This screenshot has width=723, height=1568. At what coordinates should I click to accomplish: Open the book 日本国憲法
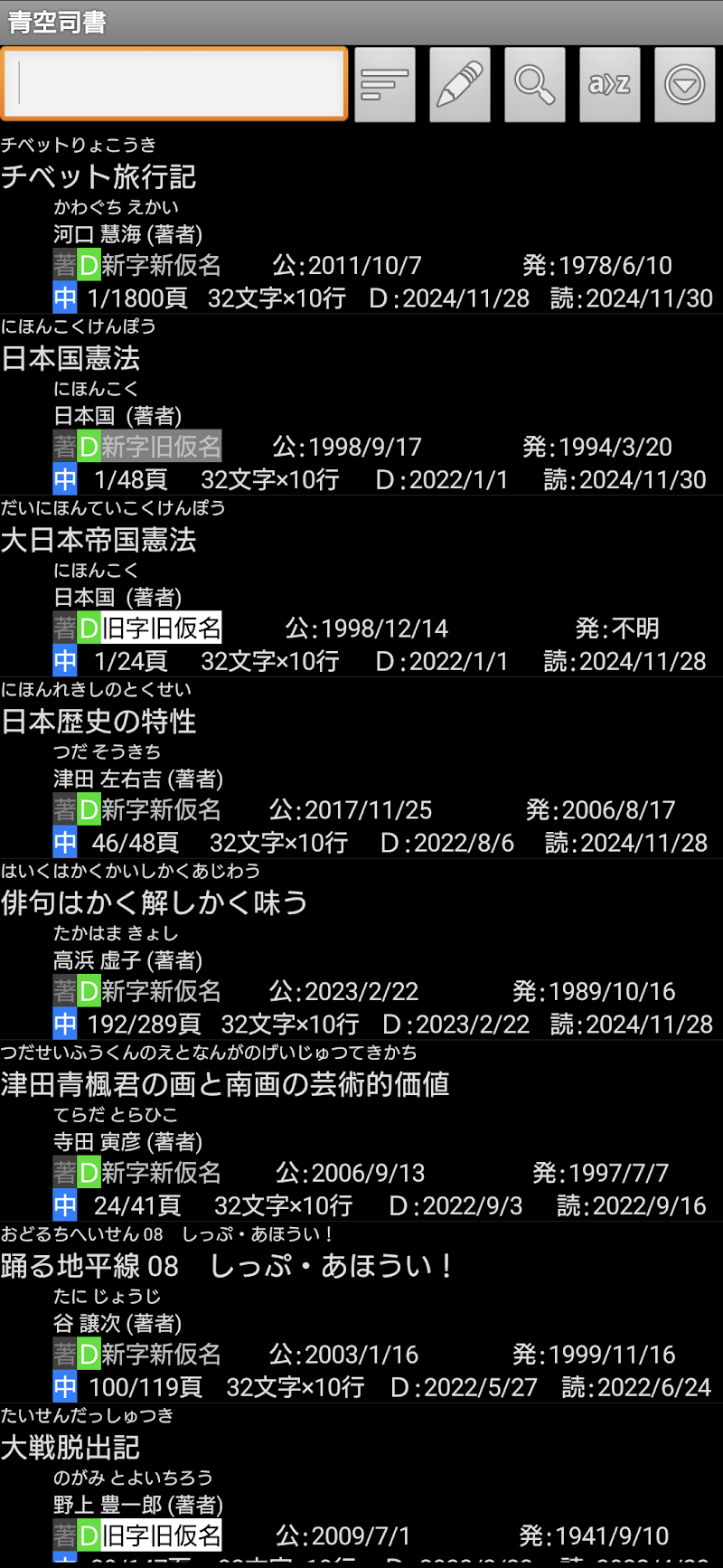coord(70,359)
